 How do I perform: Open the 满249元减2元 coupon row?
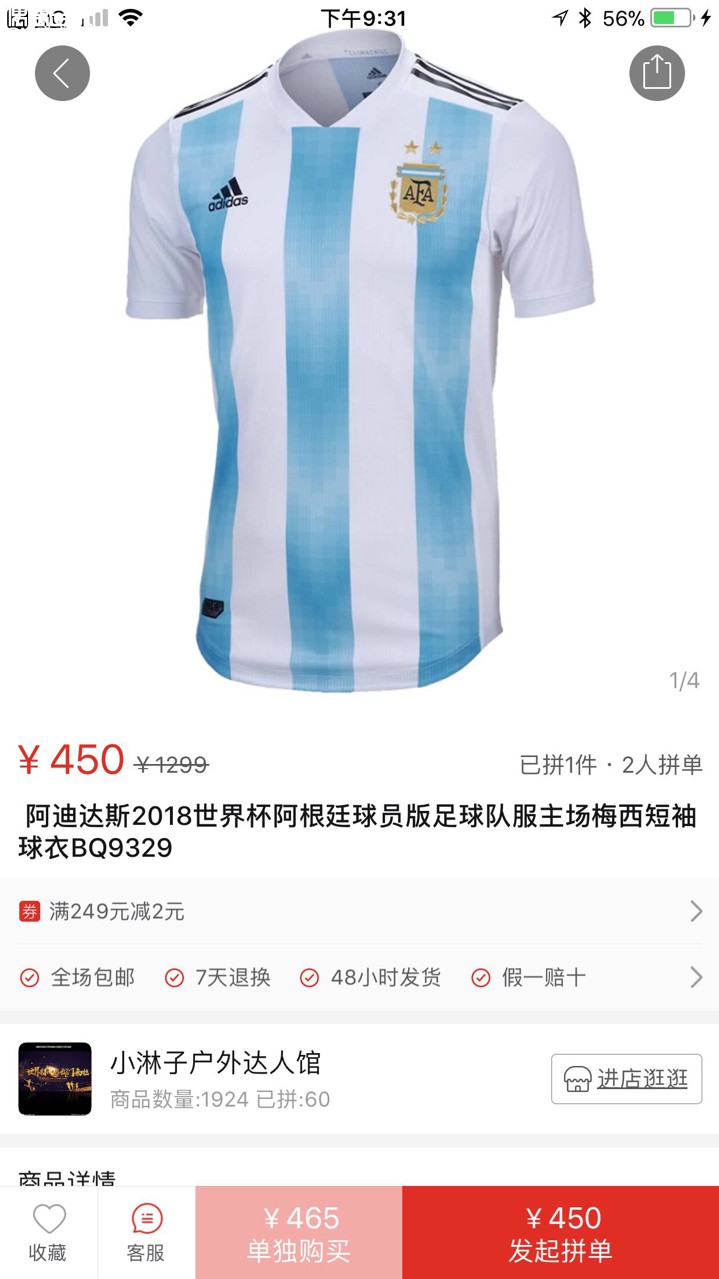click(x=359, y=911)
